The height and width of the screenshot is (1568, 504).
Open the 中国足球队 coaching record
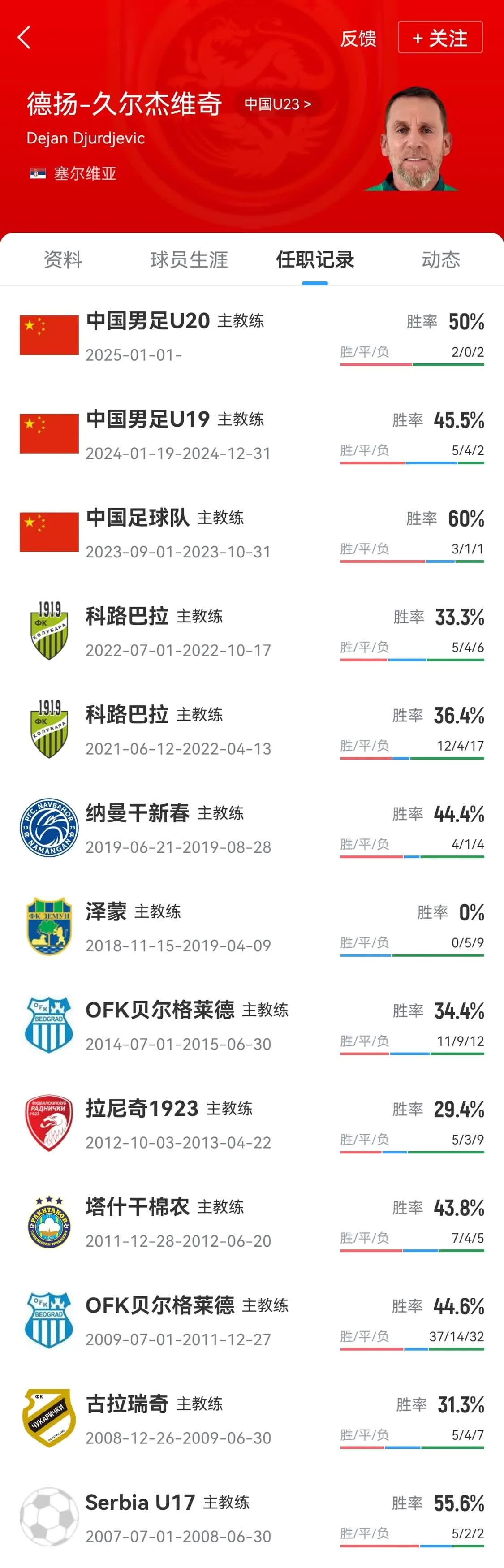point(138,518)
